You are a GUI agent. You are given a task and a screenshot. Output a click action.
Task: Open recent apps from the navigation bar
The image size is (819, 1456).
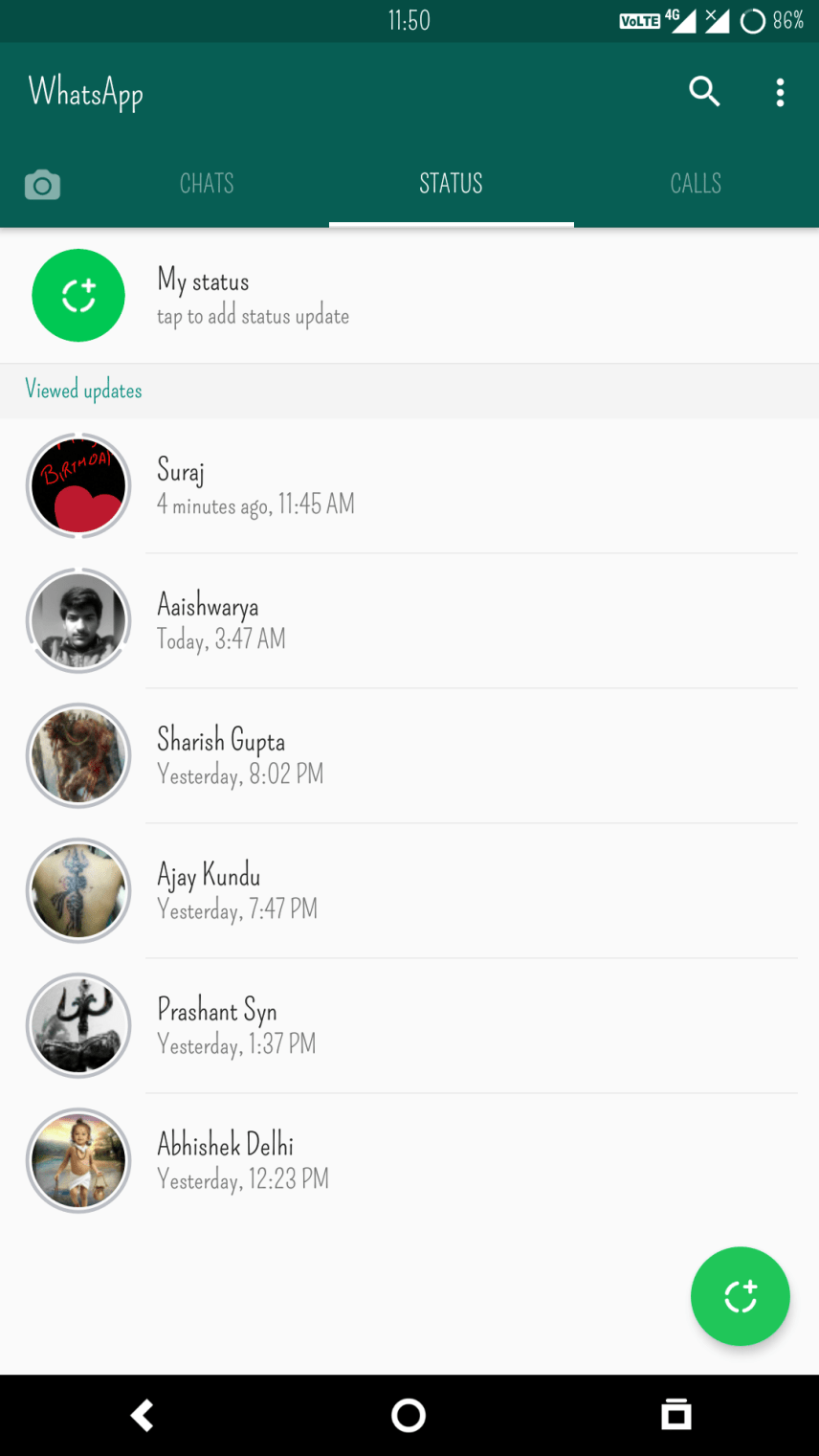point(675,1415)
